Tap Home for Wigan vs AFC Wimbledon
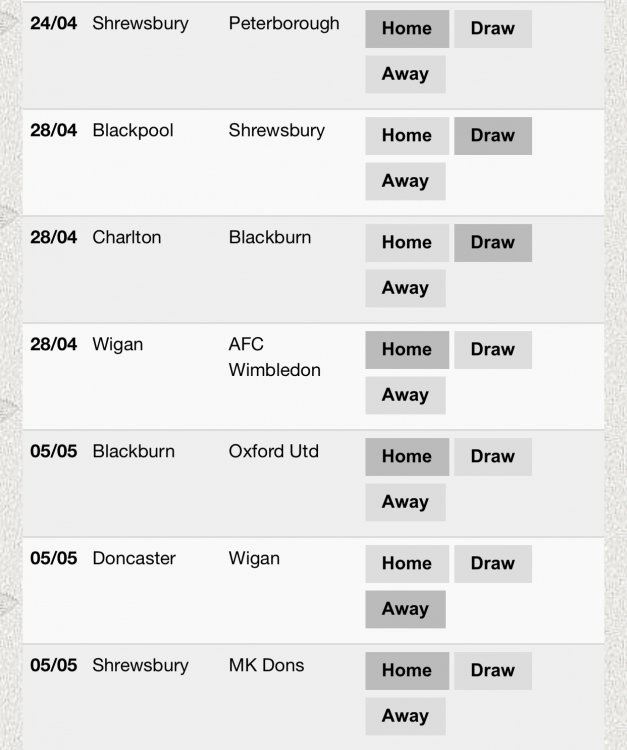 pos(406,350)
